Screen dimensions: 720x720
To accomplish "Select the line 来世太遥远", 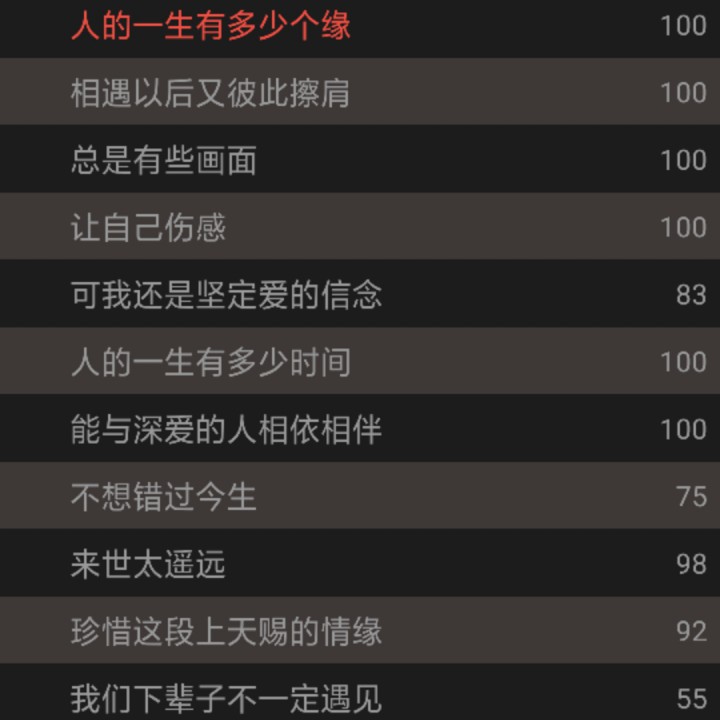I will tap(148, 564).
